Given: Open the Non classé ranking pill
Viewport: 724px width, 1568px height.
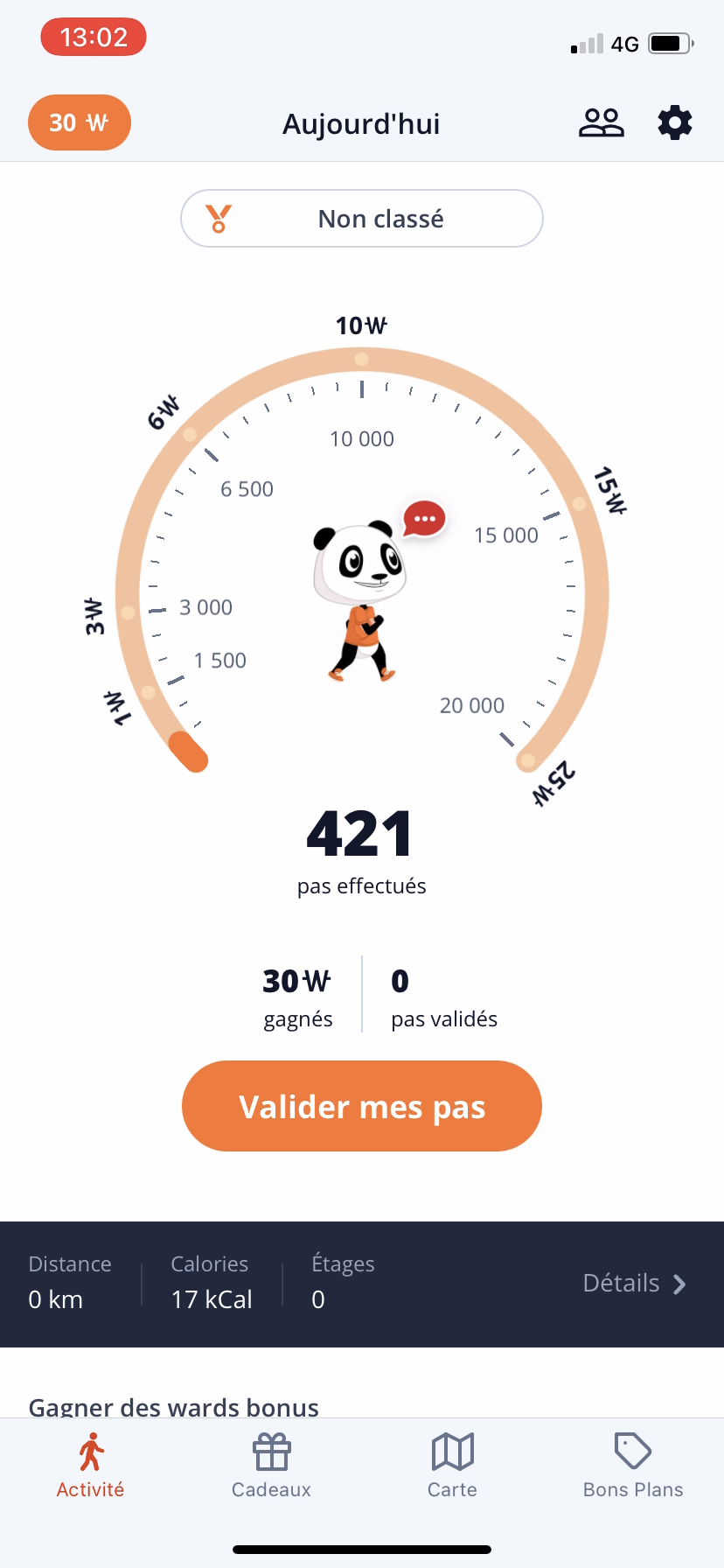Looking at the screenshot, I should [x=362, y=219].
